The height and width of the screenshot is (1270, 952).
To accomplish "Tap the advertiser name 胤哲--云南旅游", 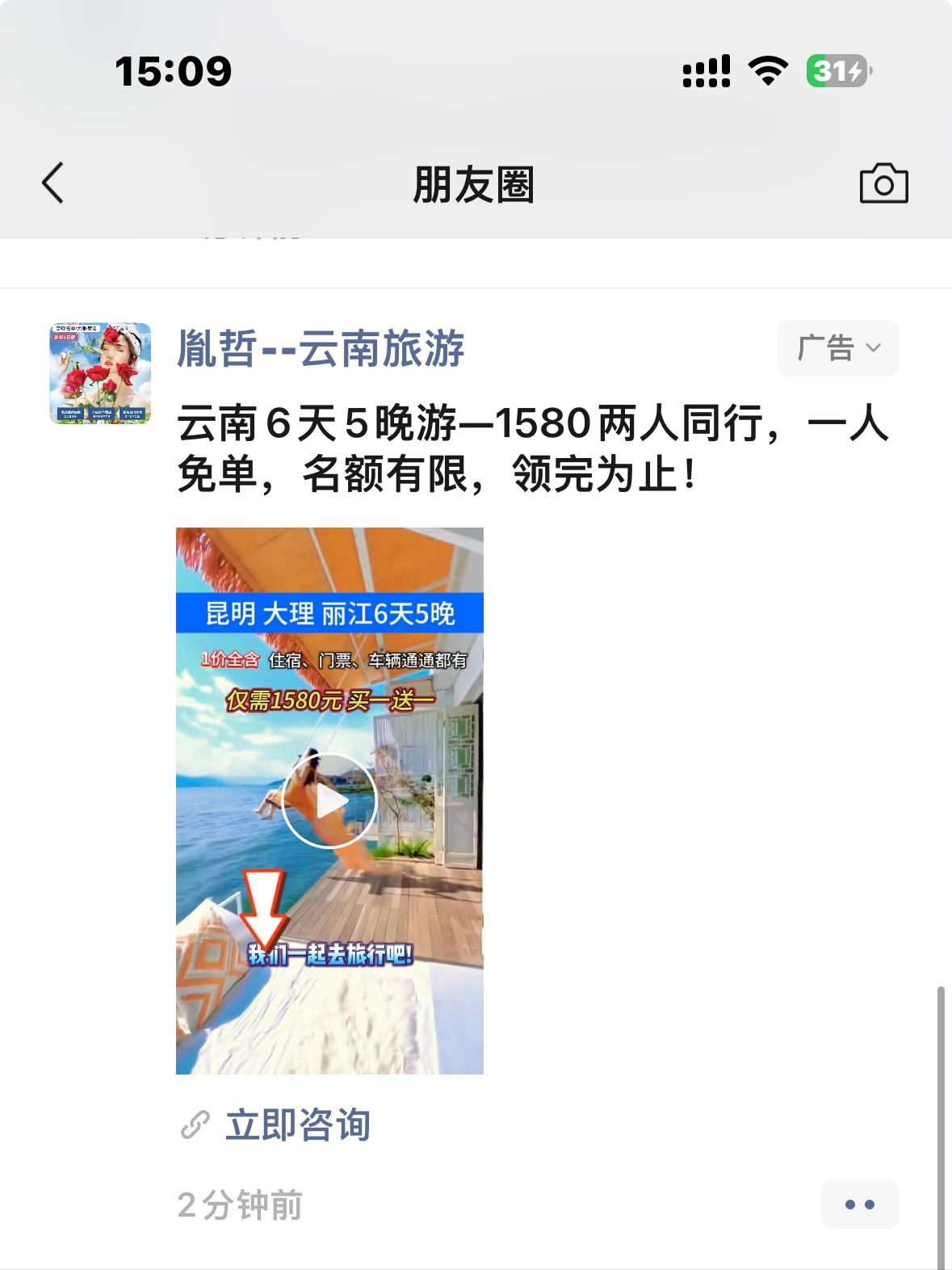I will click(x=321, y=348).
